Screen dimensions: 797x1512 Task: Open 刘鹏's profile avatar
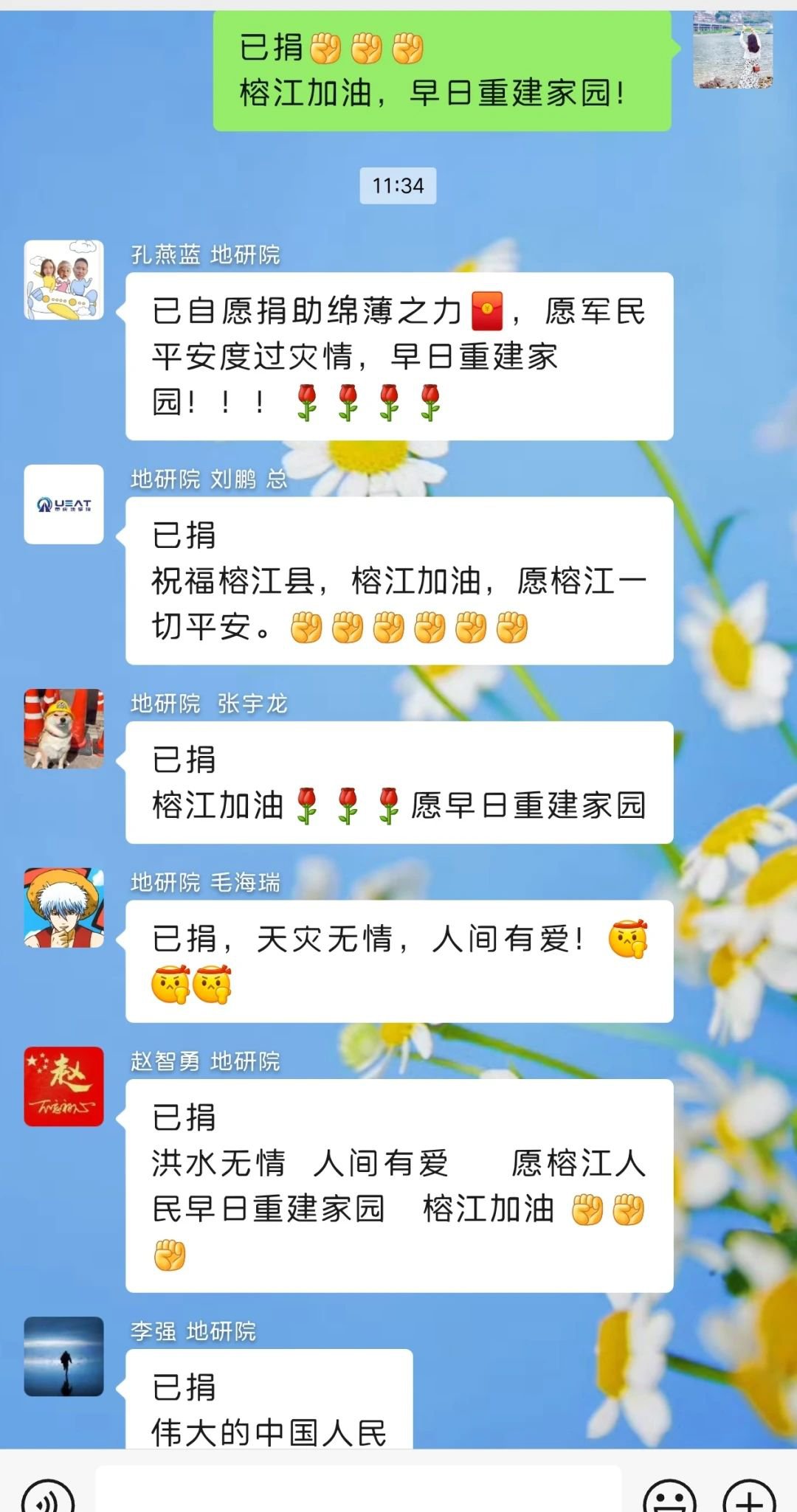point(64,504)
